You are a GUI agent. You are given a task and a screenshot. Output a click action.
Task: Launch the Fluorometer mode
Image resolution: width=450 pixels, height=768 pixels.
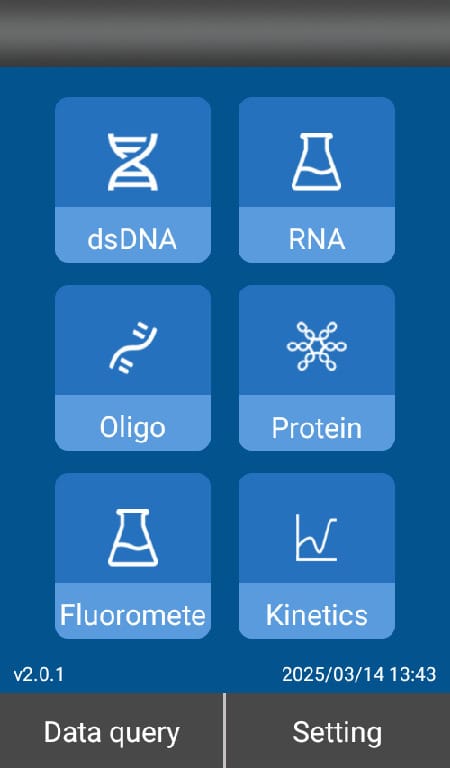pos(133,556)
